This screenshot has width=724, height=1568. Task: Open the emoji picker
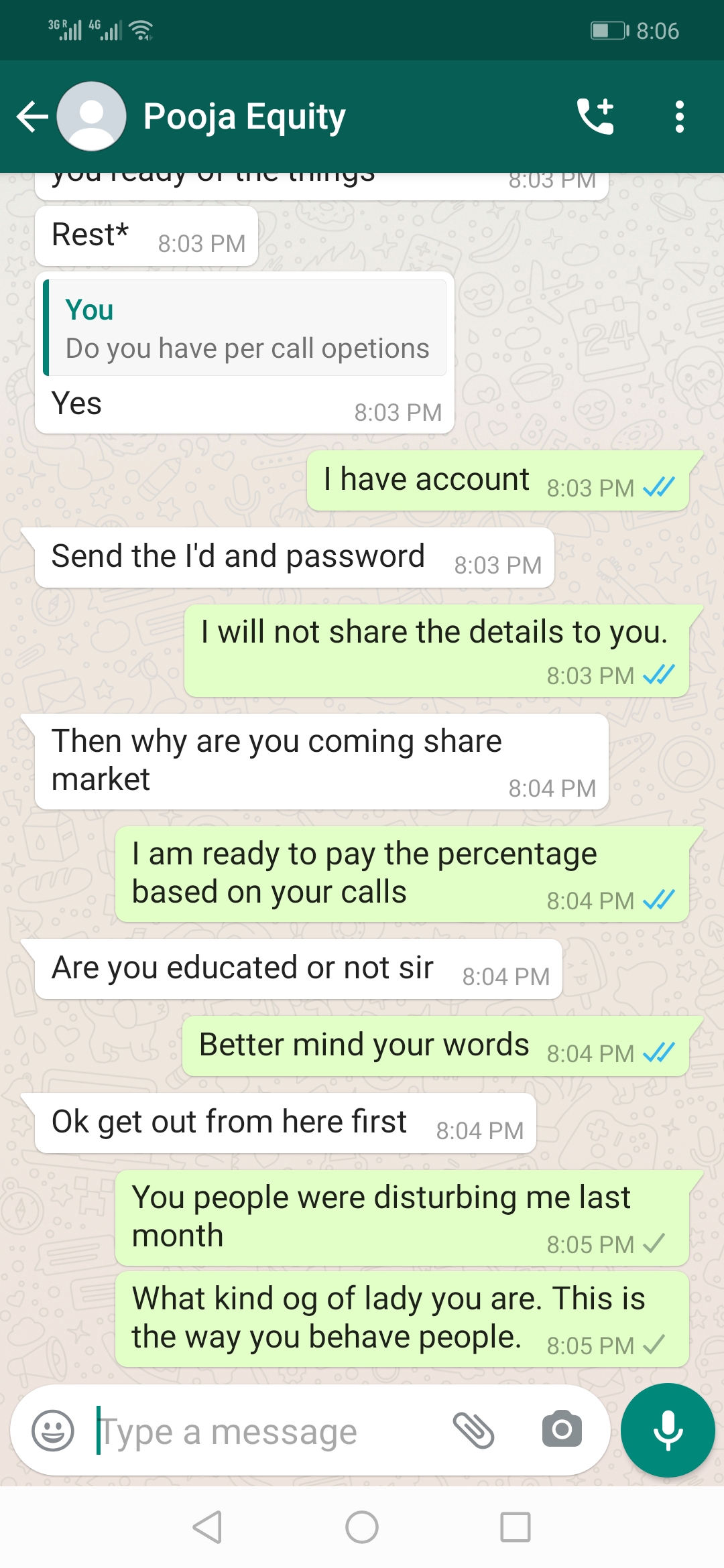pyautogui.click(x=53, y=1431)
